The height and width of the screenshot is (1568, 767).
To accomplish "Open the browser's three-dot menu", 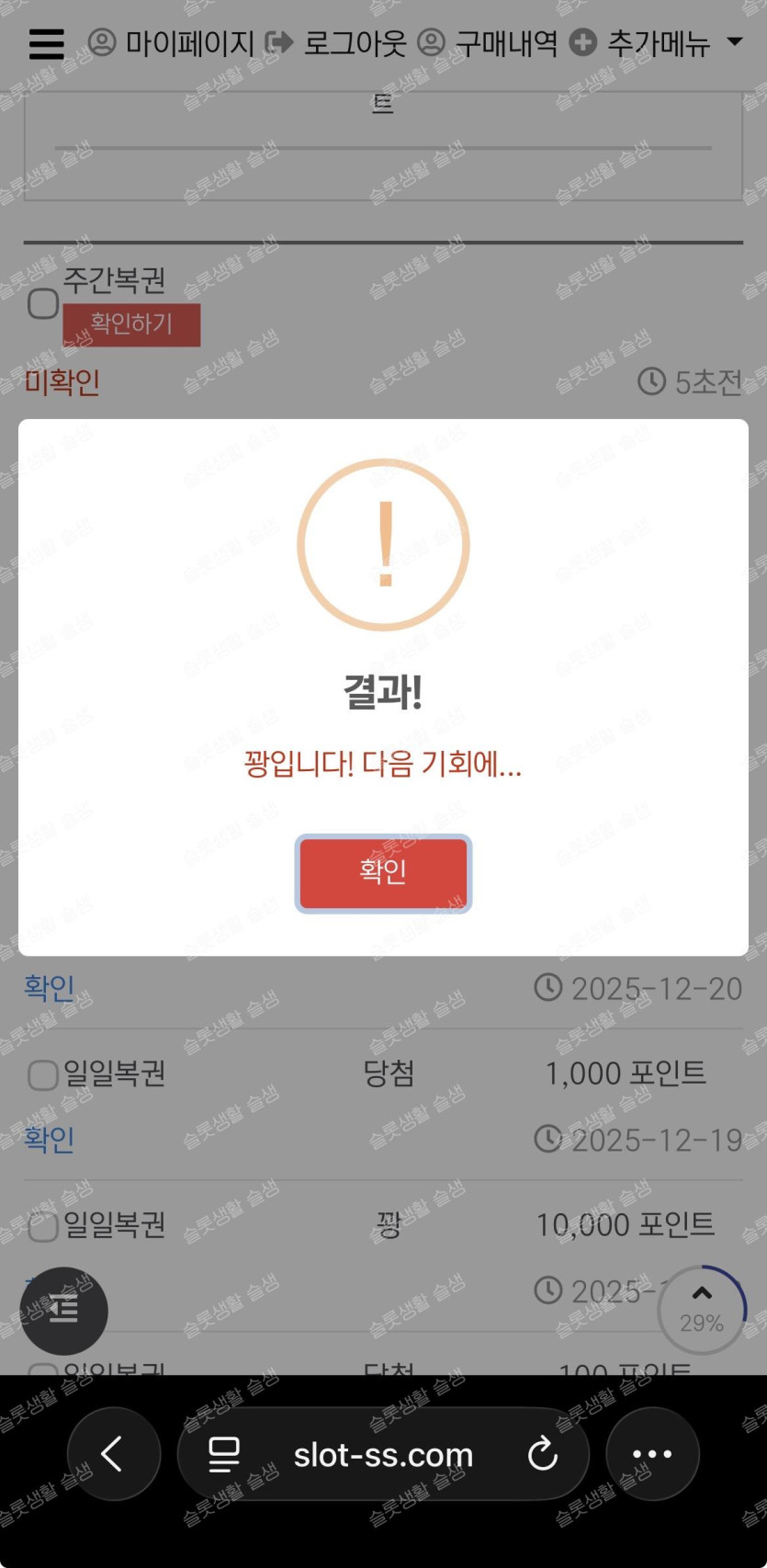I will point(652,1454).
